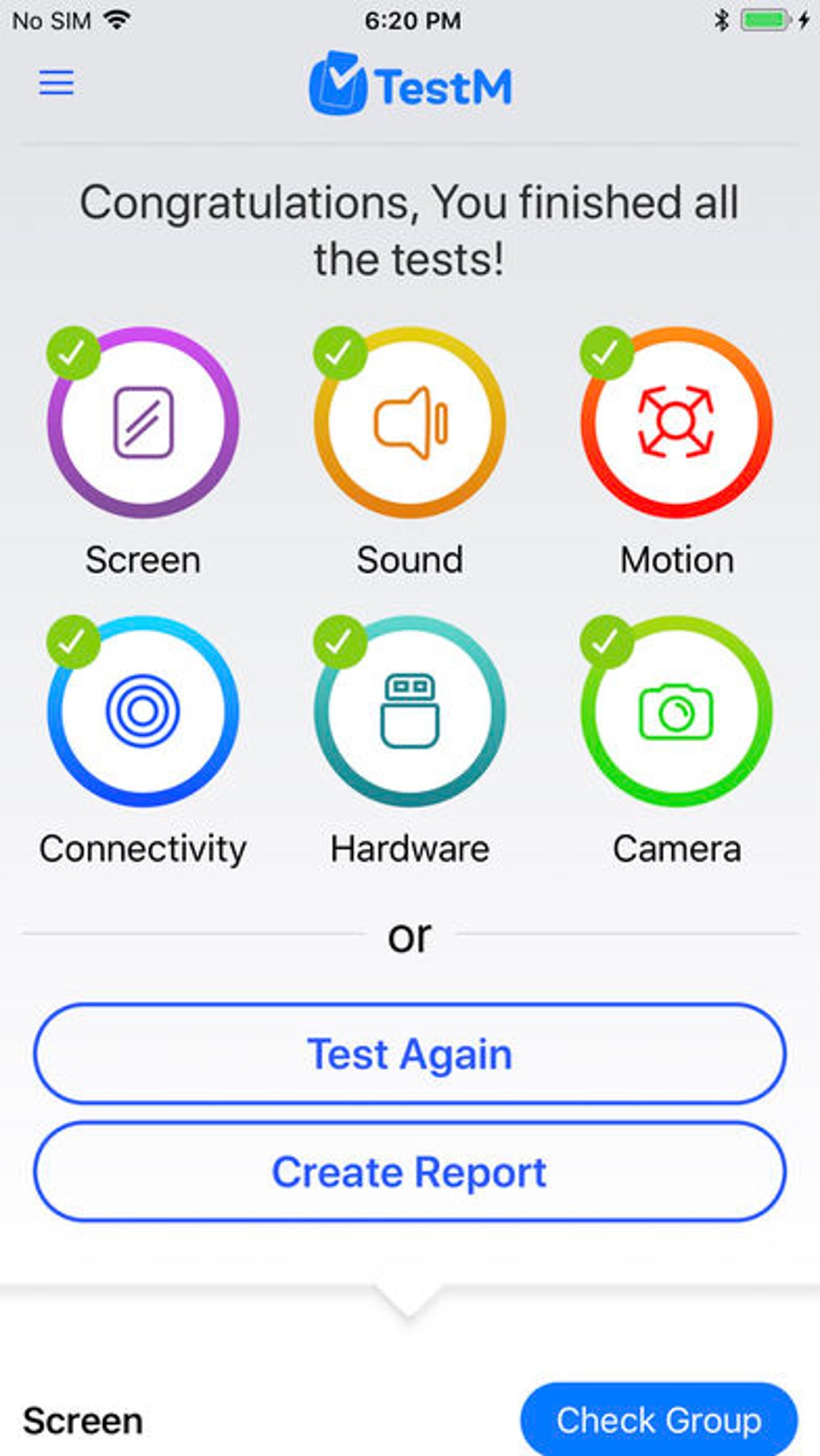Open the Hardware test group
This screenshot has height=1456, width=820.
point(410,712)
